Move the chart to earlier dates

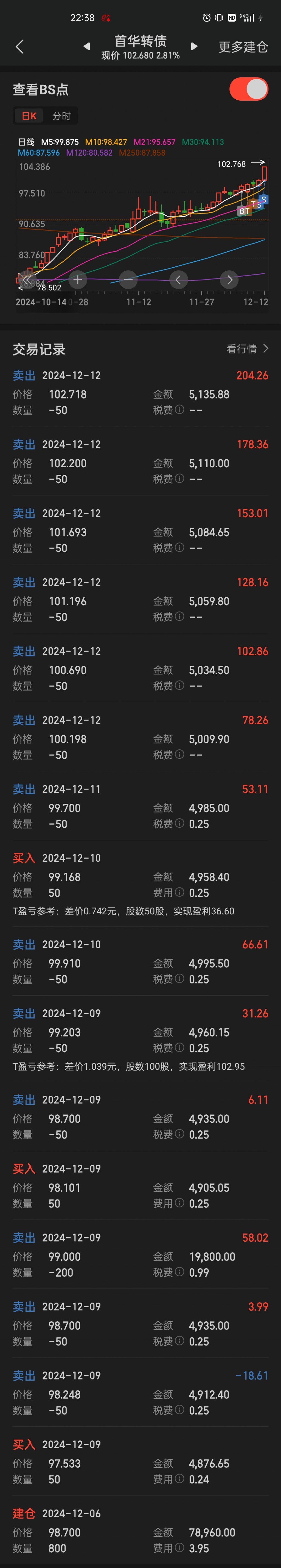coord(178,279)
